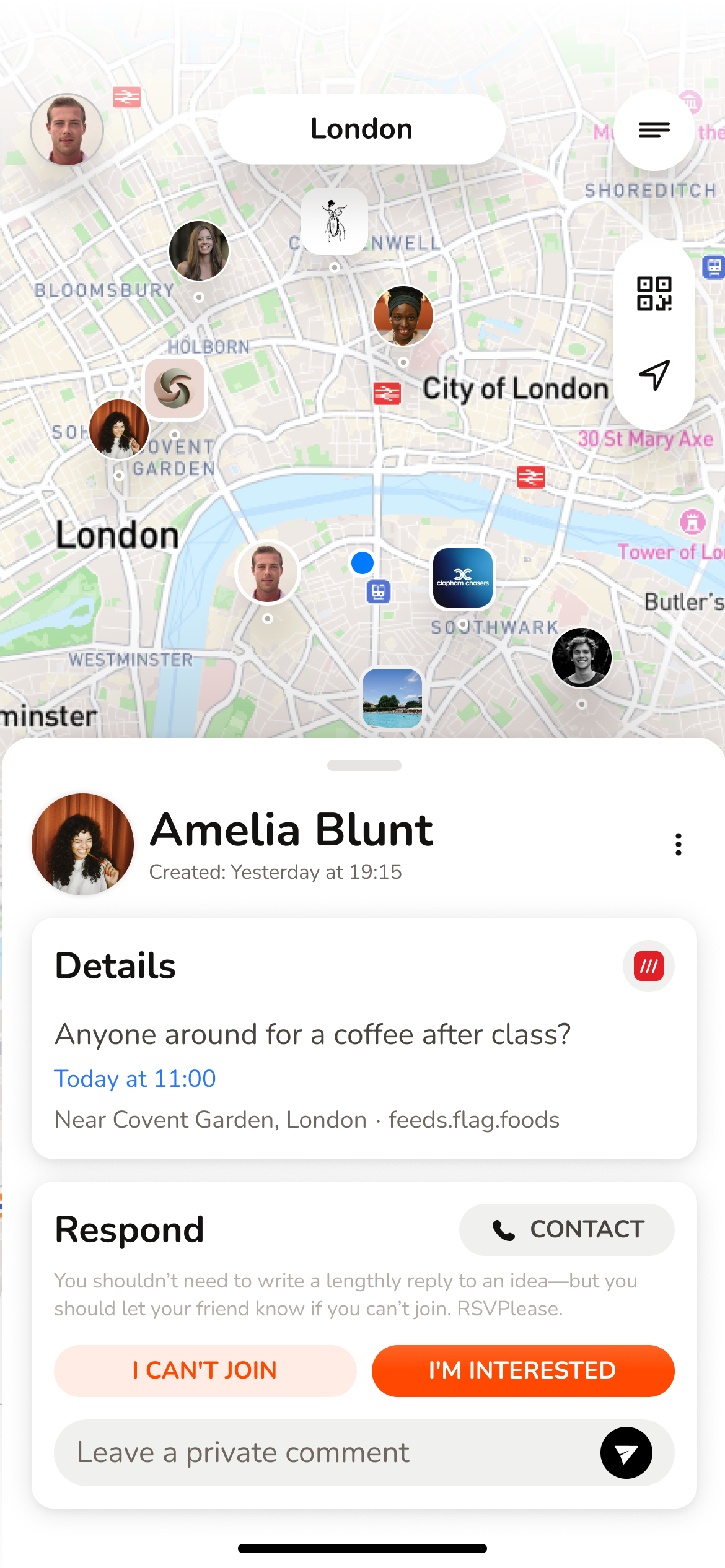Viewport: 725px width, 1568px height.
Task: Open the hamburger menu button
Action: (654, 130)
